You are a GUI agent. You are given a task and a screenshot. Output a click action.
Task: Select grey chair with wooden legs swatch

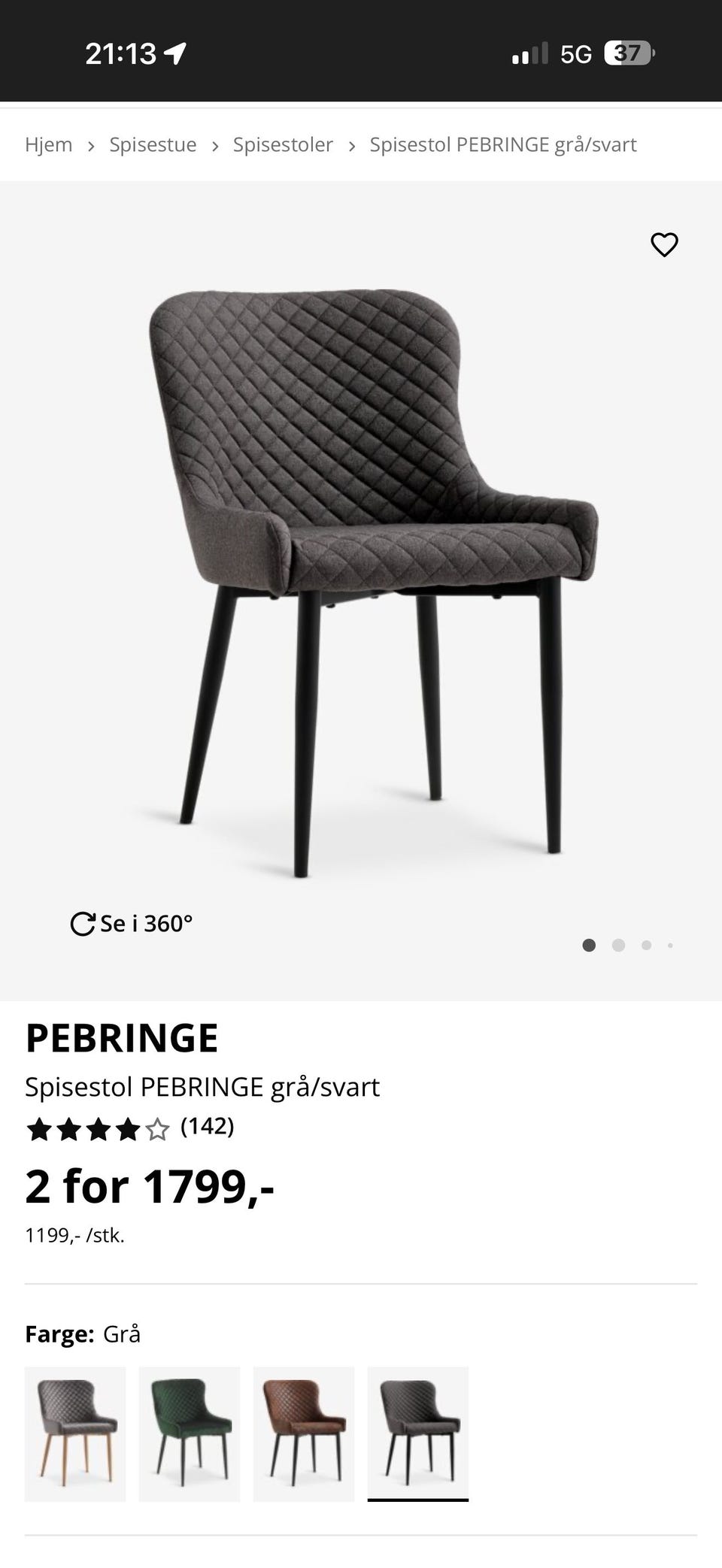[75, 1433]
